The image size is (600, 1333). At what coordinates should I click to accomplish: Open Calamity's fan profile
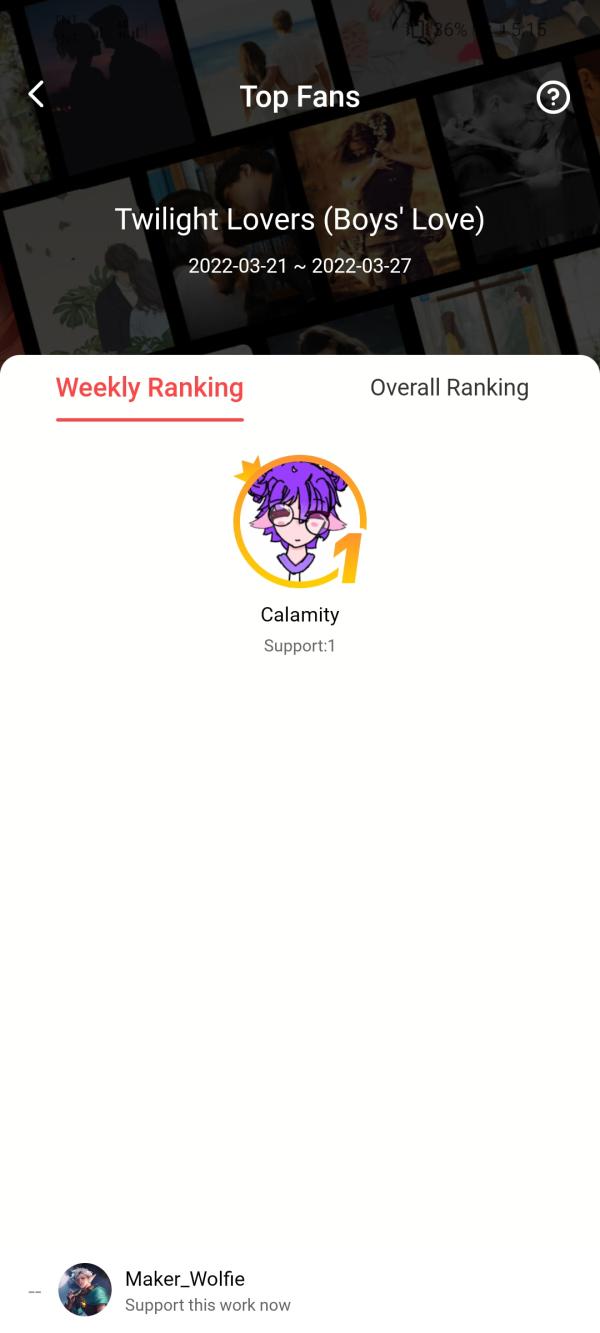299,522
